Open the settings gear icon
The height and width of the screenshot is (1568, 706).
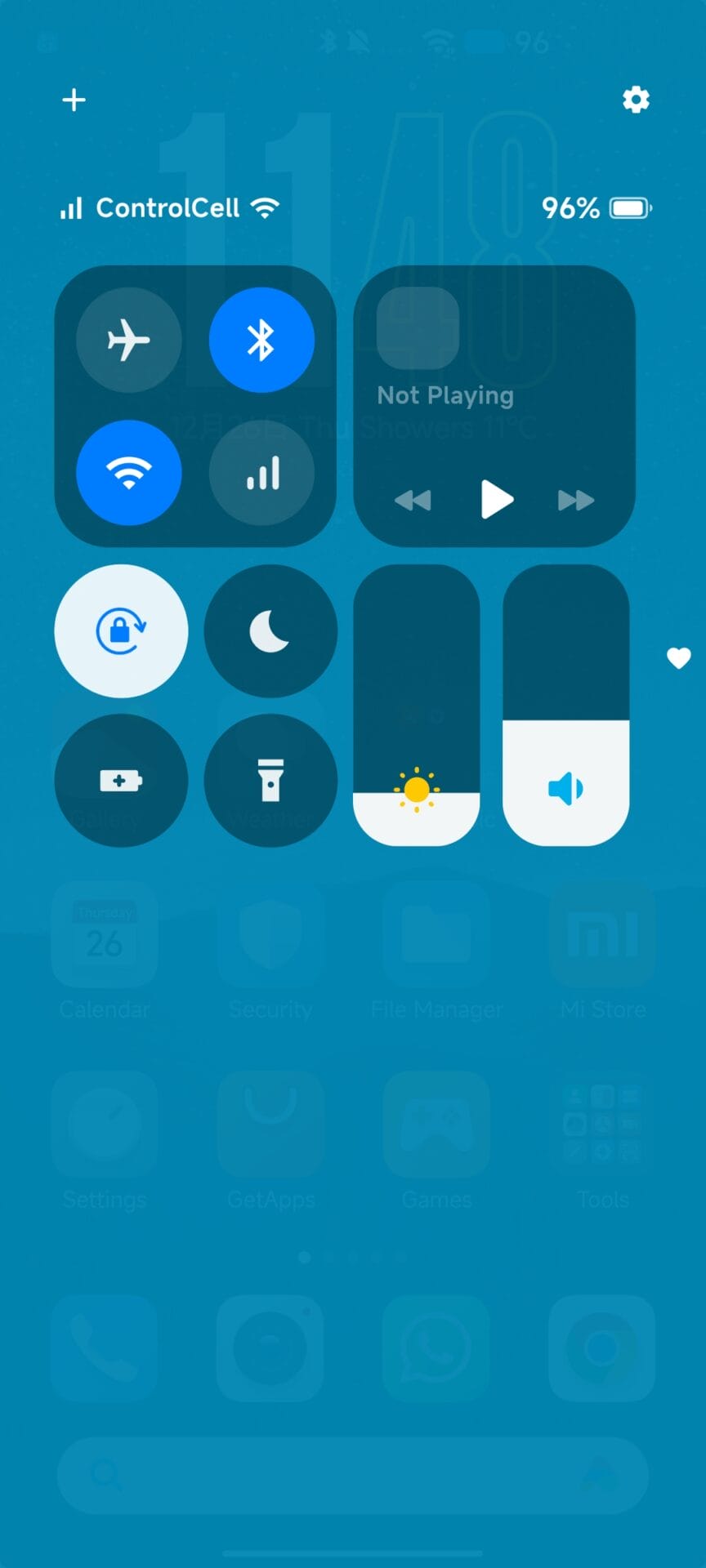[636, 100]
